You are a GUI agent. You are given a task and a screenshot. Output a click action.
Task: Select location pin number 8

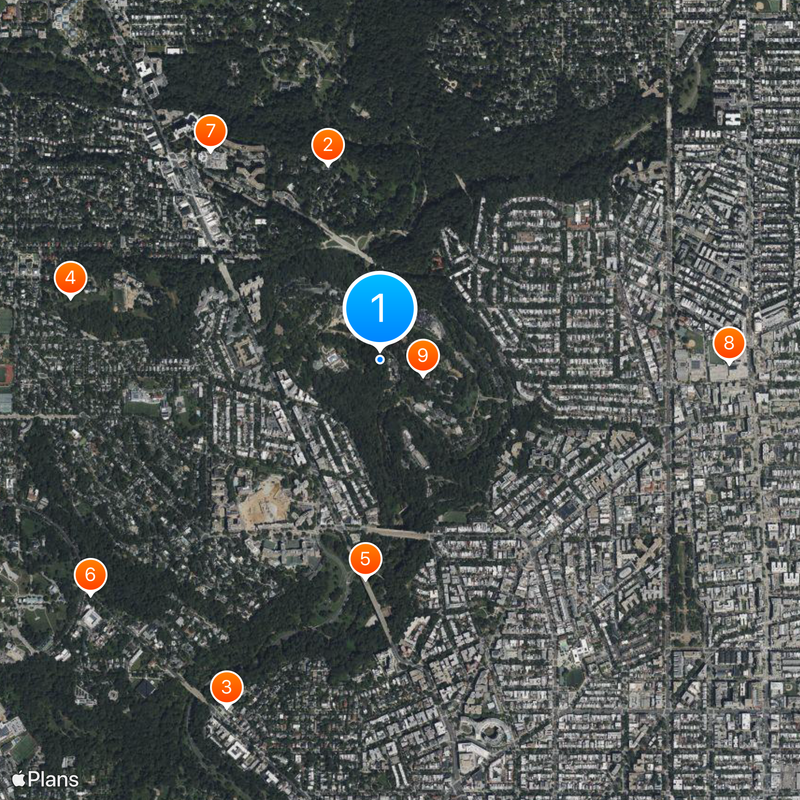point(728,344)
